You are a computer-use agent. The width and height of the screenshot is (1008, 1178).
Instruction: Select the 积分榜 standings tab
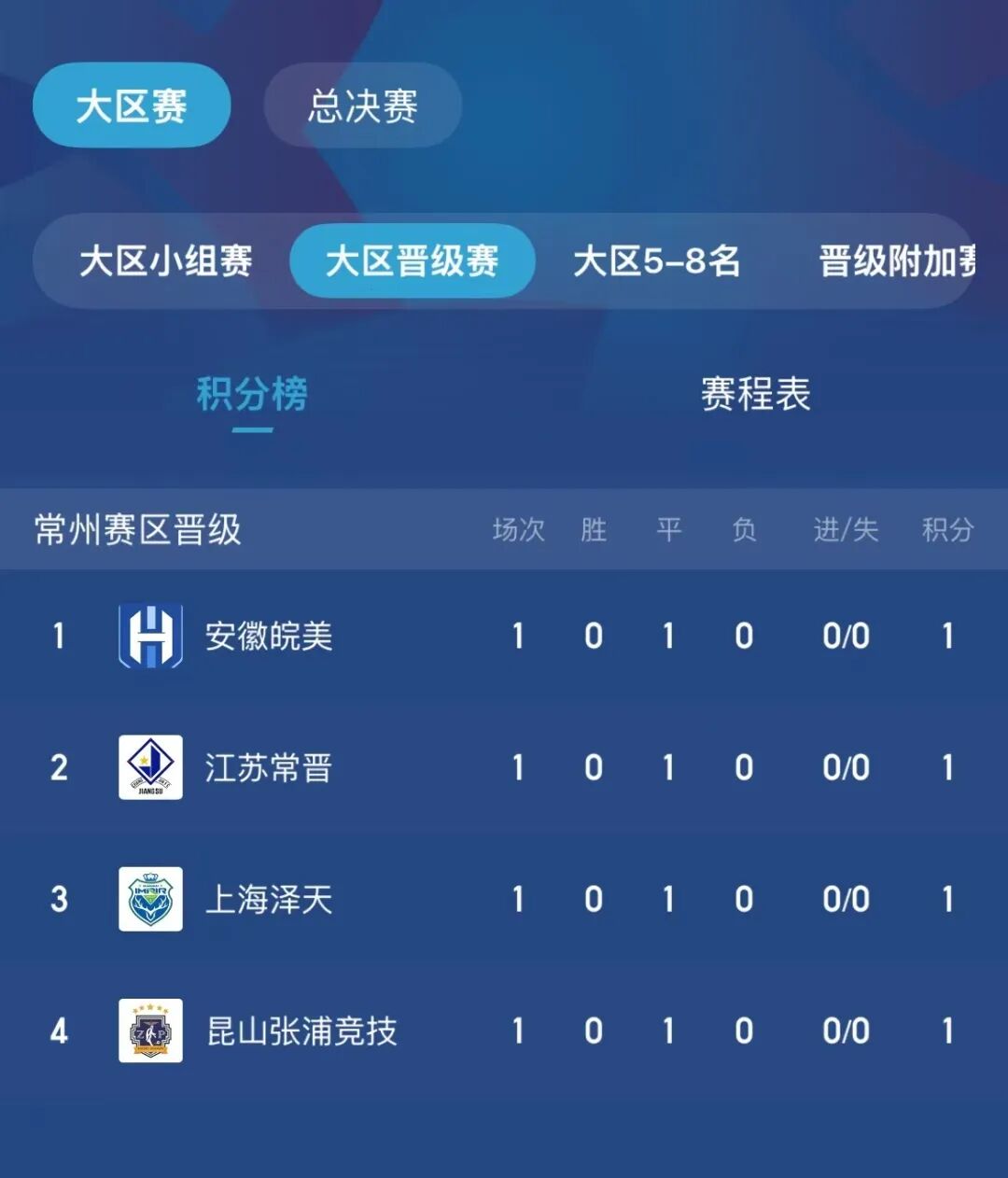252,394
